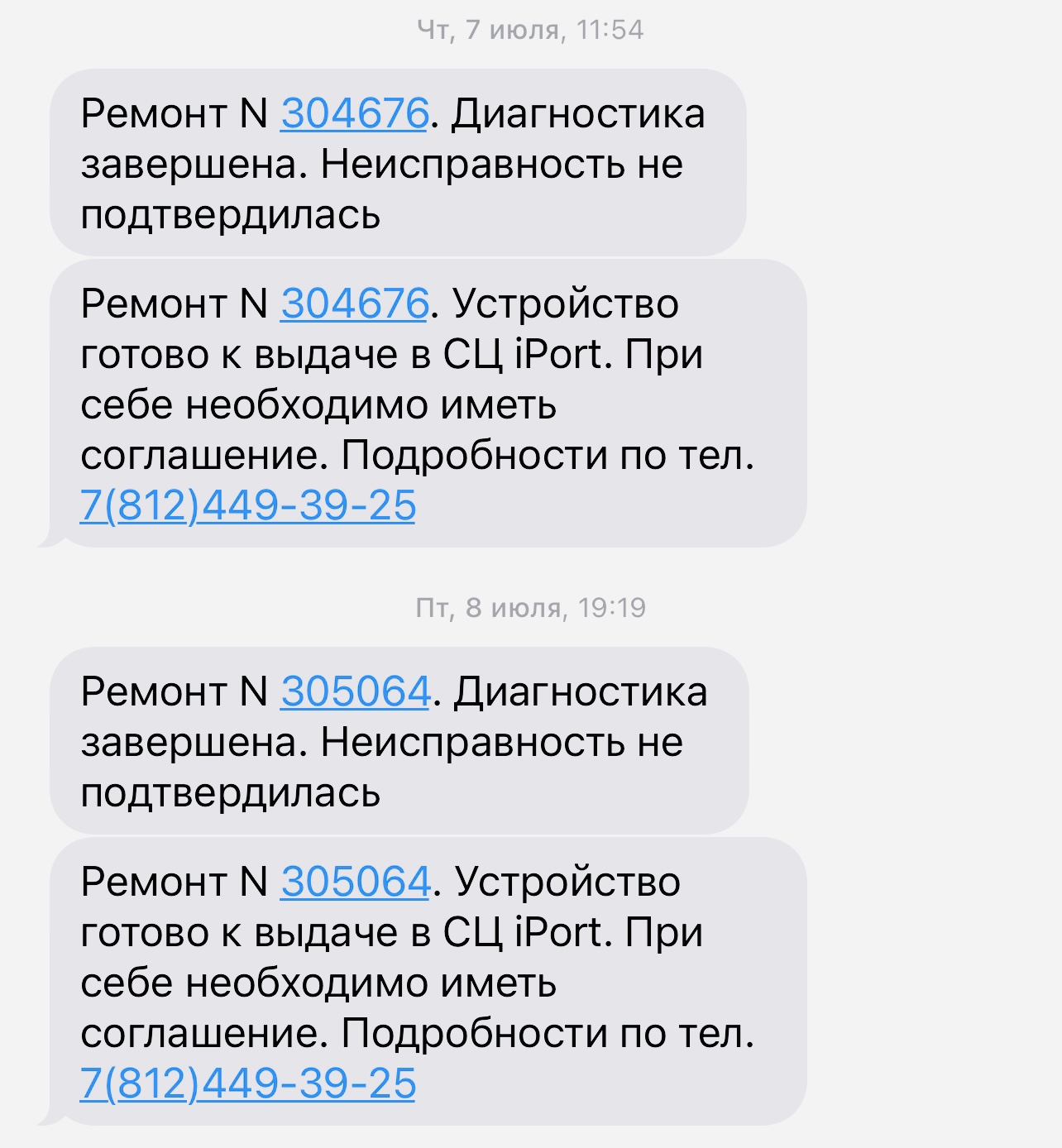The height and width of the screenshot is (1148, 1062).
Task: Tap number 304676 in the 'Диагностика завершена' message
Action: 354,113
